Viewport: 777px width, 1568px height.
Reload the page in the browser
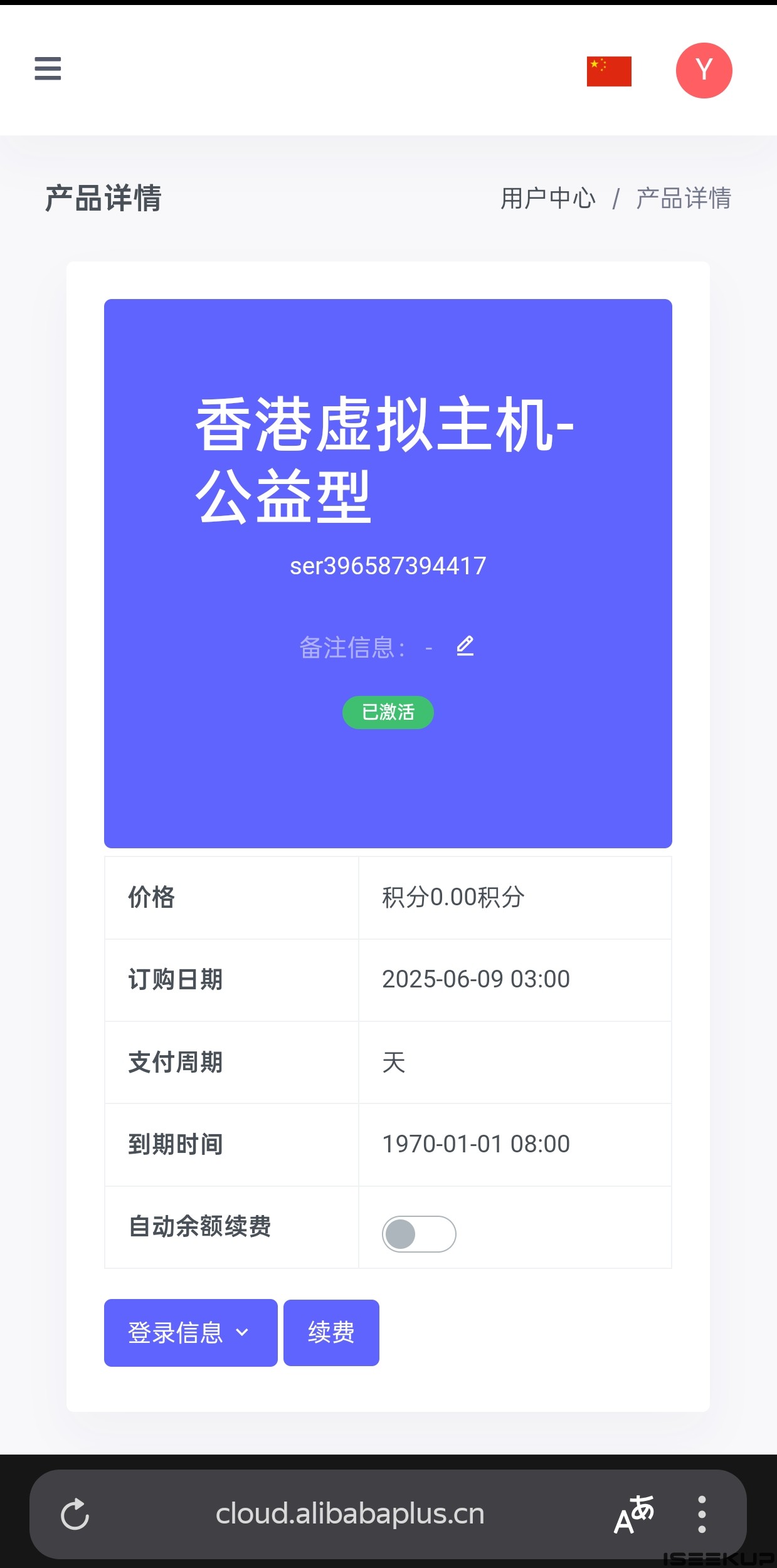coord(75,1515)
